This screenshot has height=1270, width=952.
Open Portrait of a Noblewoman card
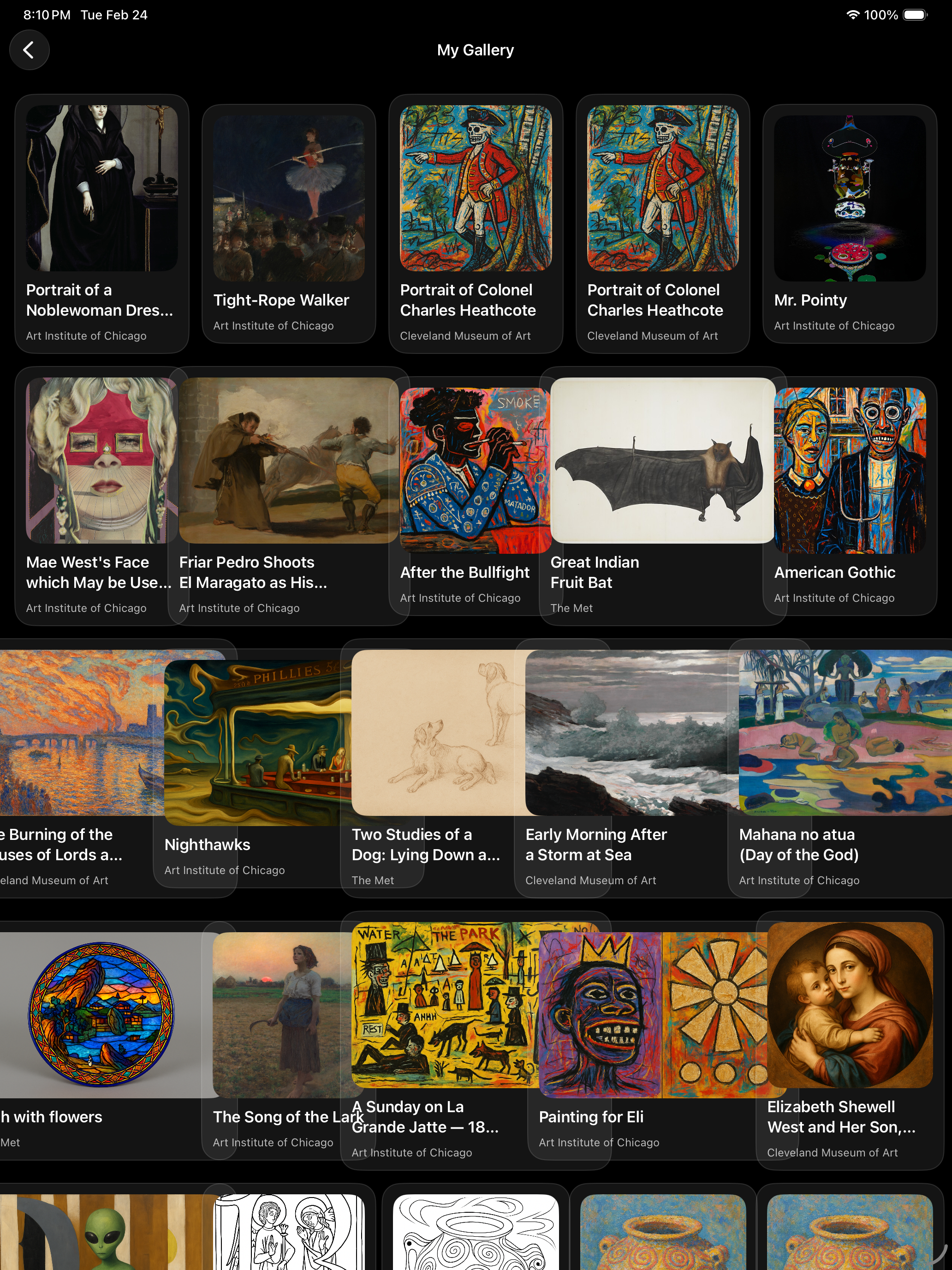pos(101,190)
